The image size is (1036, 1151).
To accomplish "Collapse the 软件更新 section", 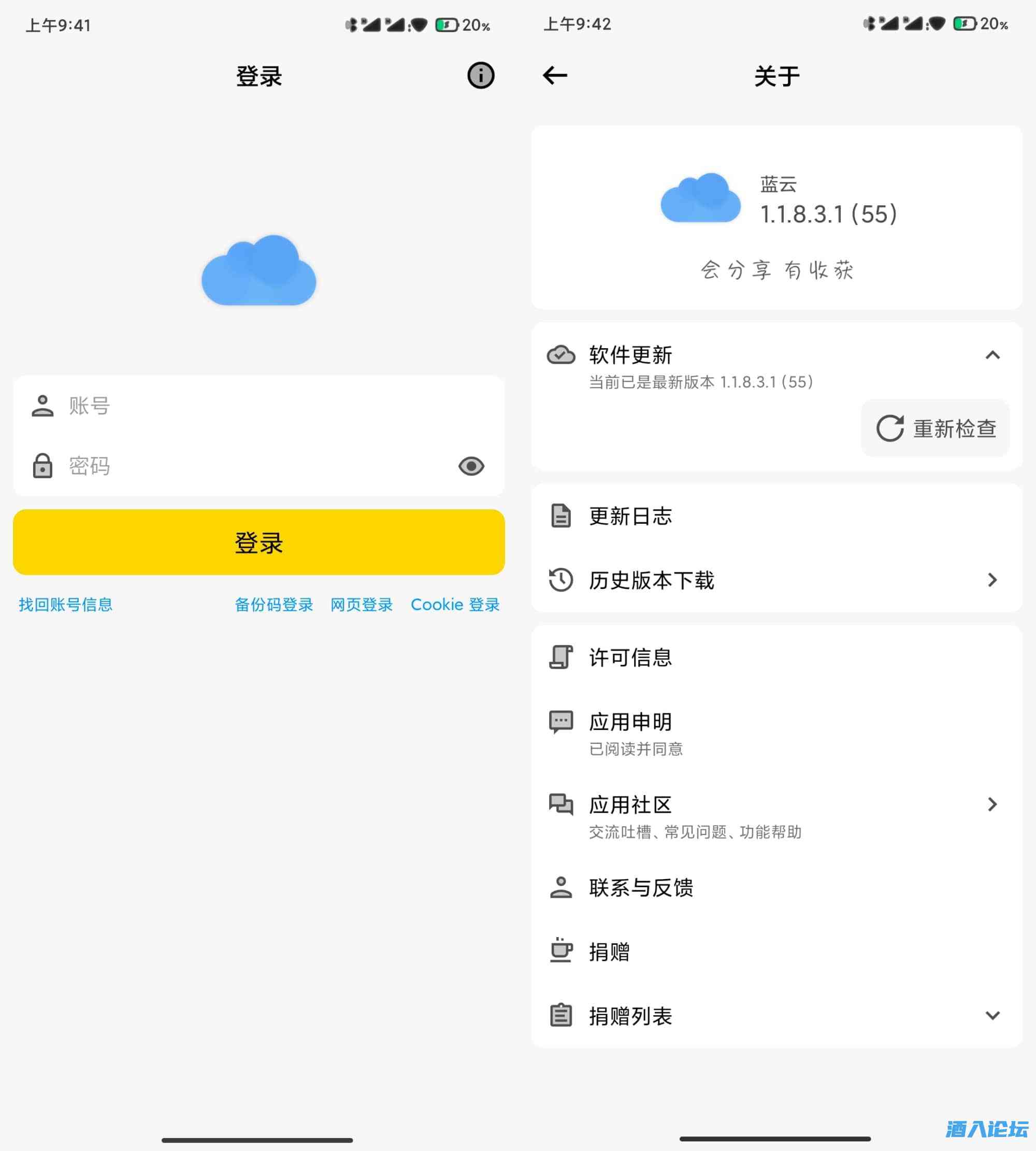I will (992, 355).
